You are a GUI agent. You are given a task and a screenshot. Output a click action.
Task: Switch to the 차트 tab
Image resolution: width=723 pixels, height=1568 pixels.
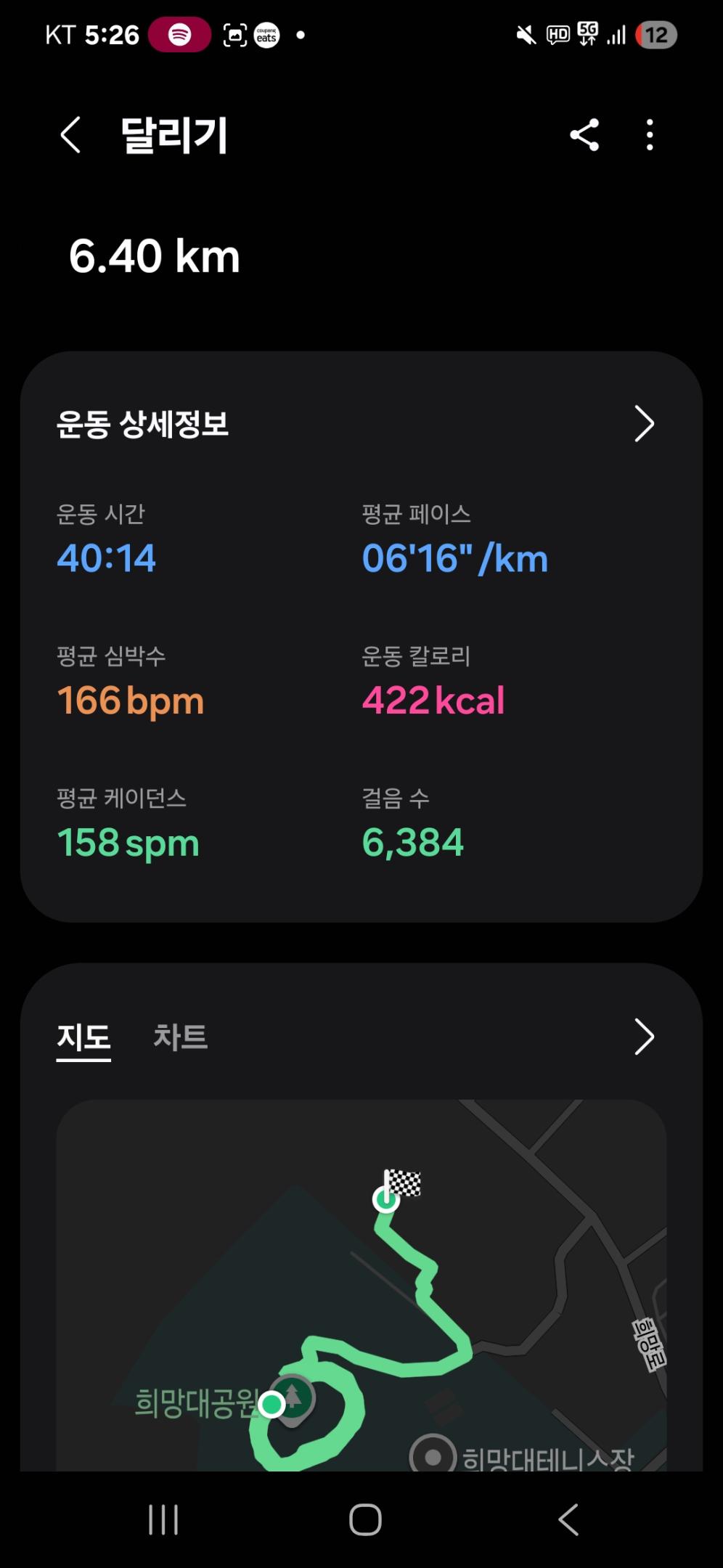tap(180, 1037)
